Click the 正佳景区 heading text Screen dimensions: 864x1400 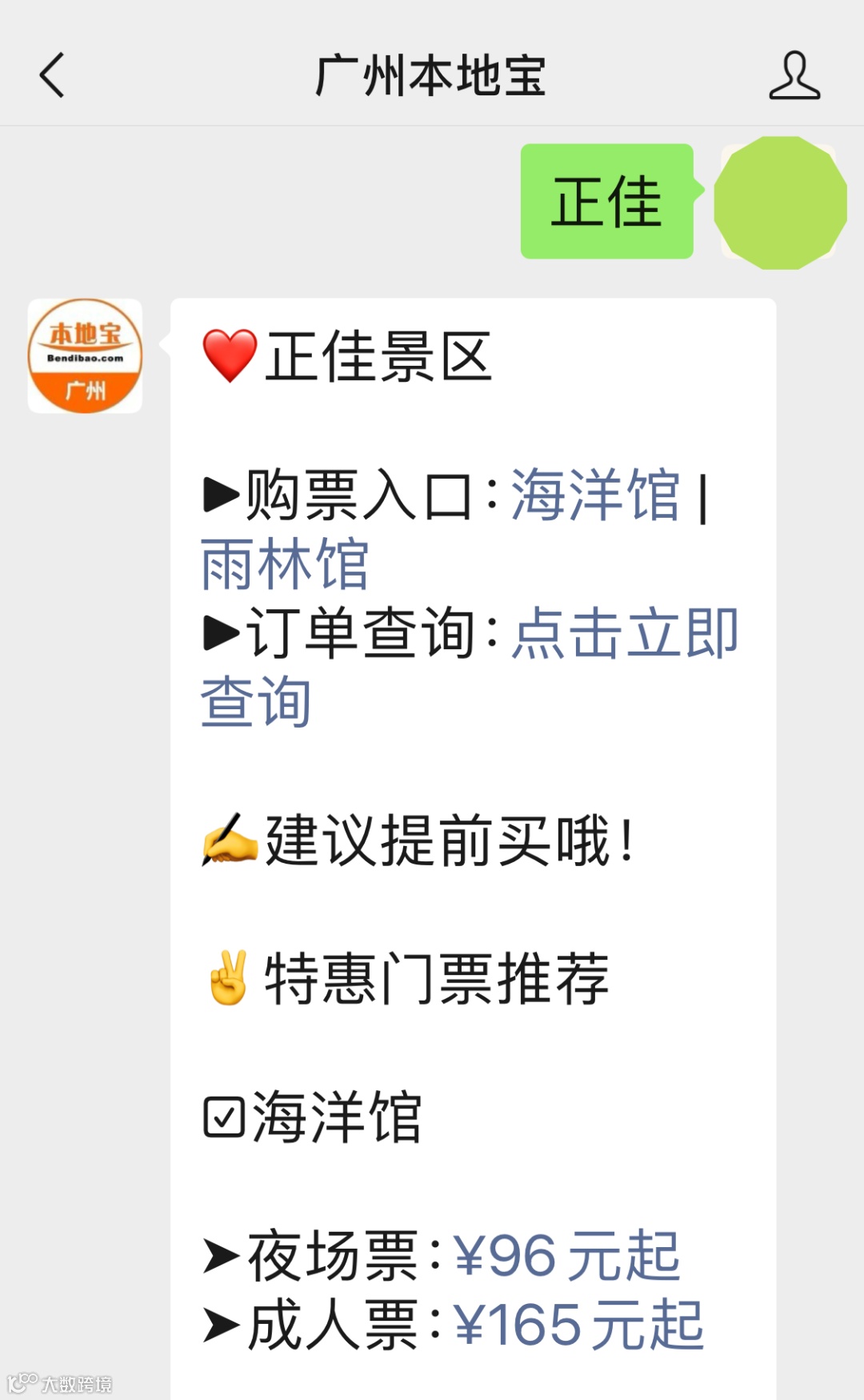click(x=376, y=356)
